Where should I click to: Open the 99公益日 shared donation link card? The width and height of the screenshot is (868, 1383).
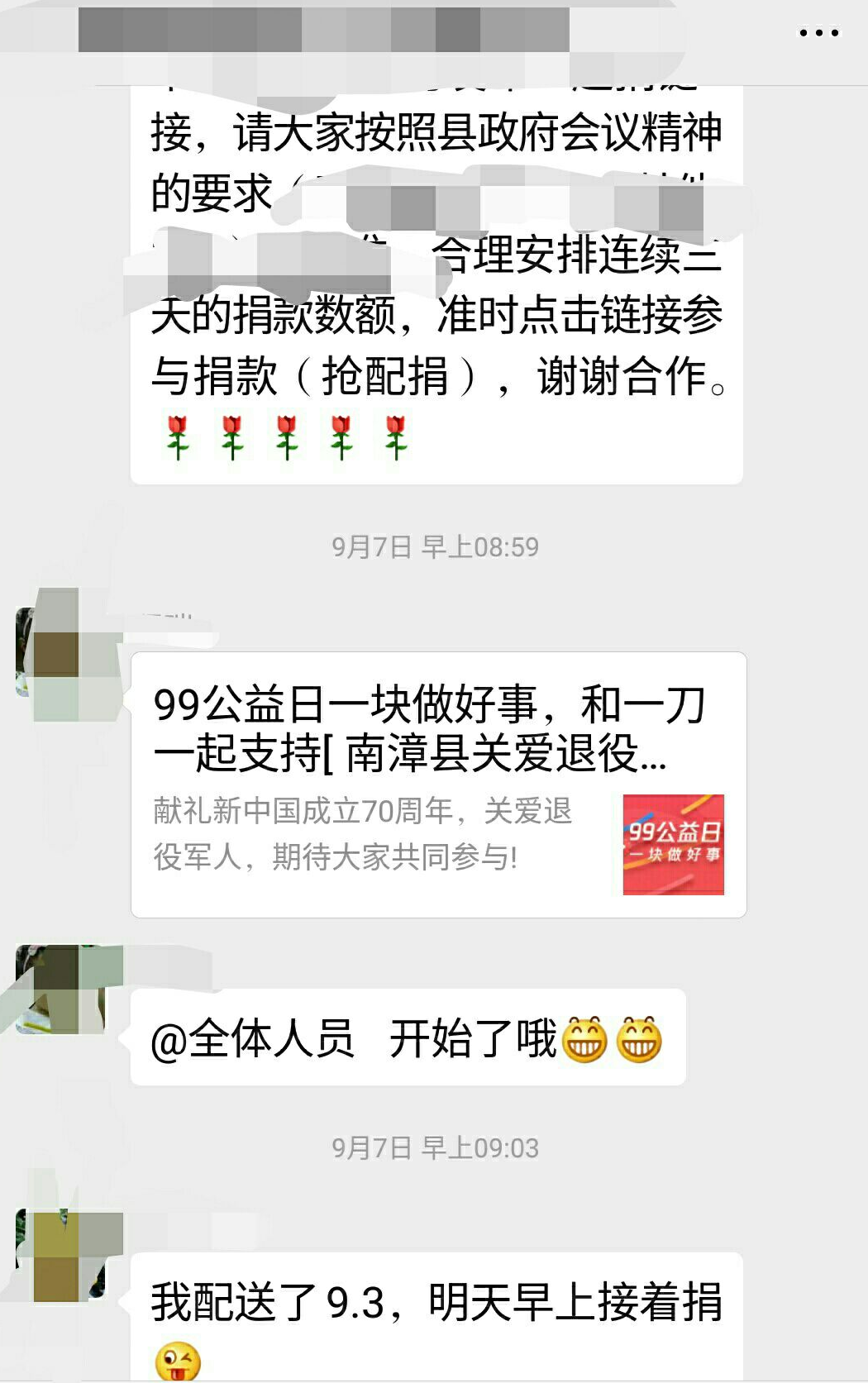(438, 784)
